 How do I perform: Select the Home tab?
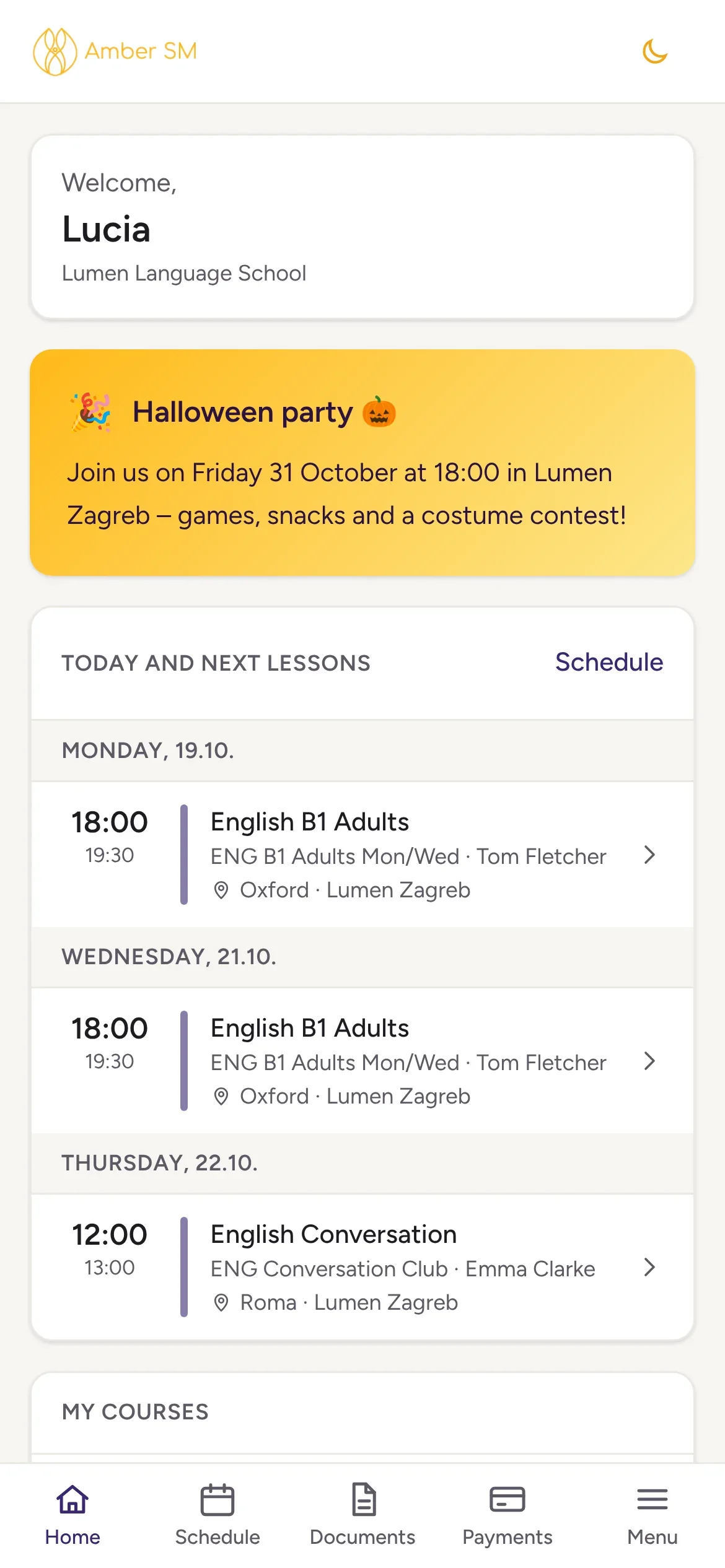(x=72, y=1515)
